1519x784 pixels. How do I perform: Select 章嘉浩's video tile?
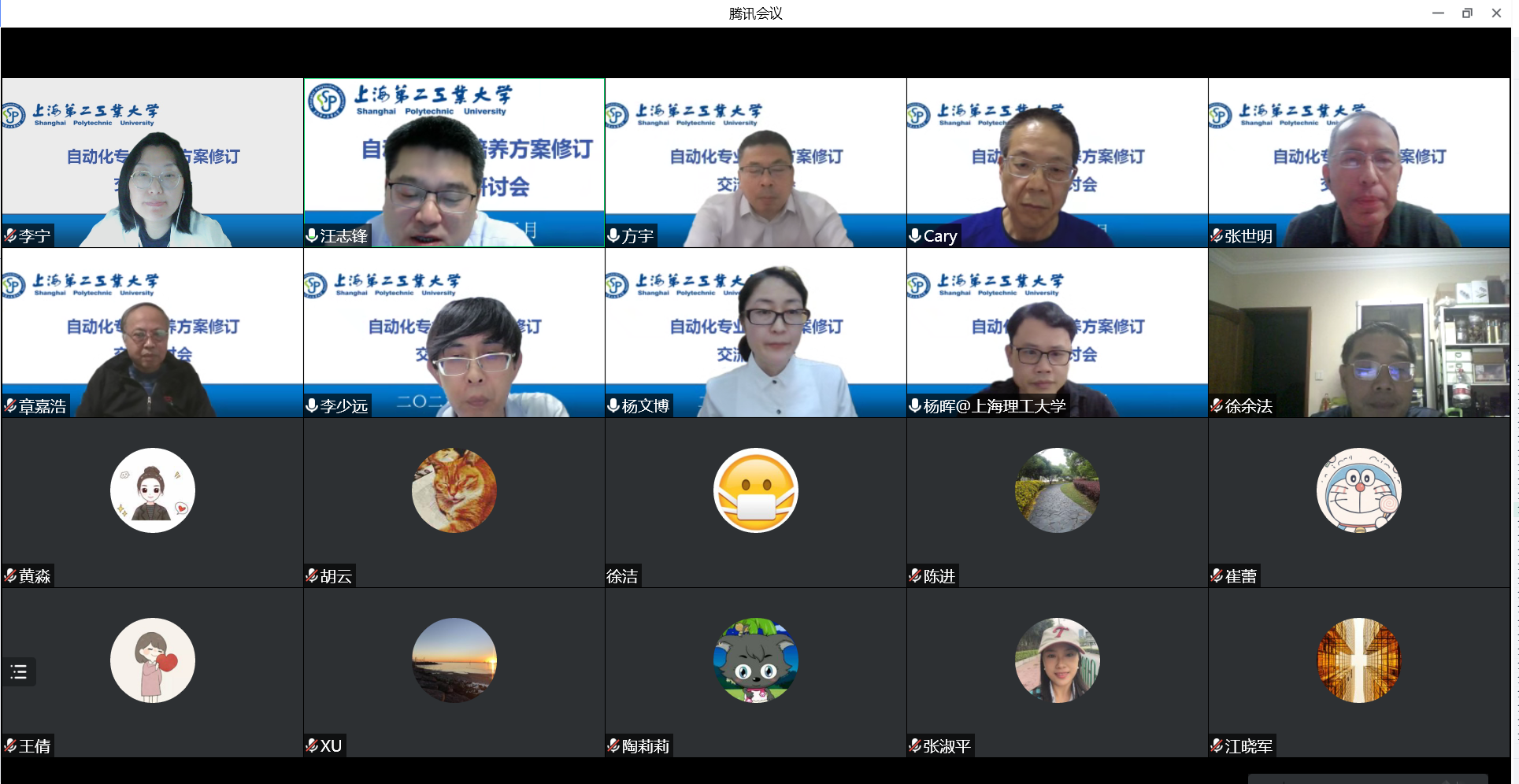(x=152, y=332)
